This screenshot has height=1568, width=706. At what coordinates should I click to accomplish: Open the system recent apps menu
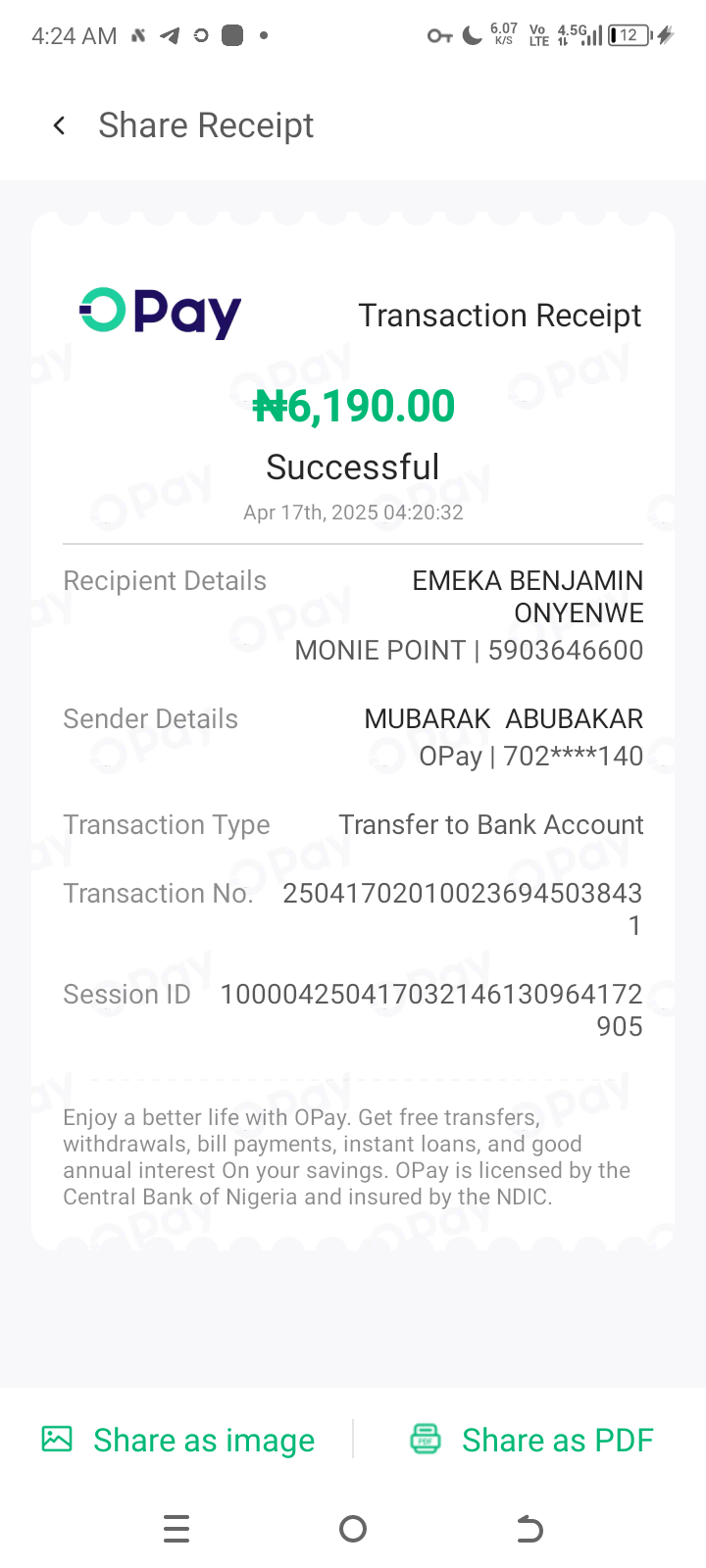point(176,1529)
